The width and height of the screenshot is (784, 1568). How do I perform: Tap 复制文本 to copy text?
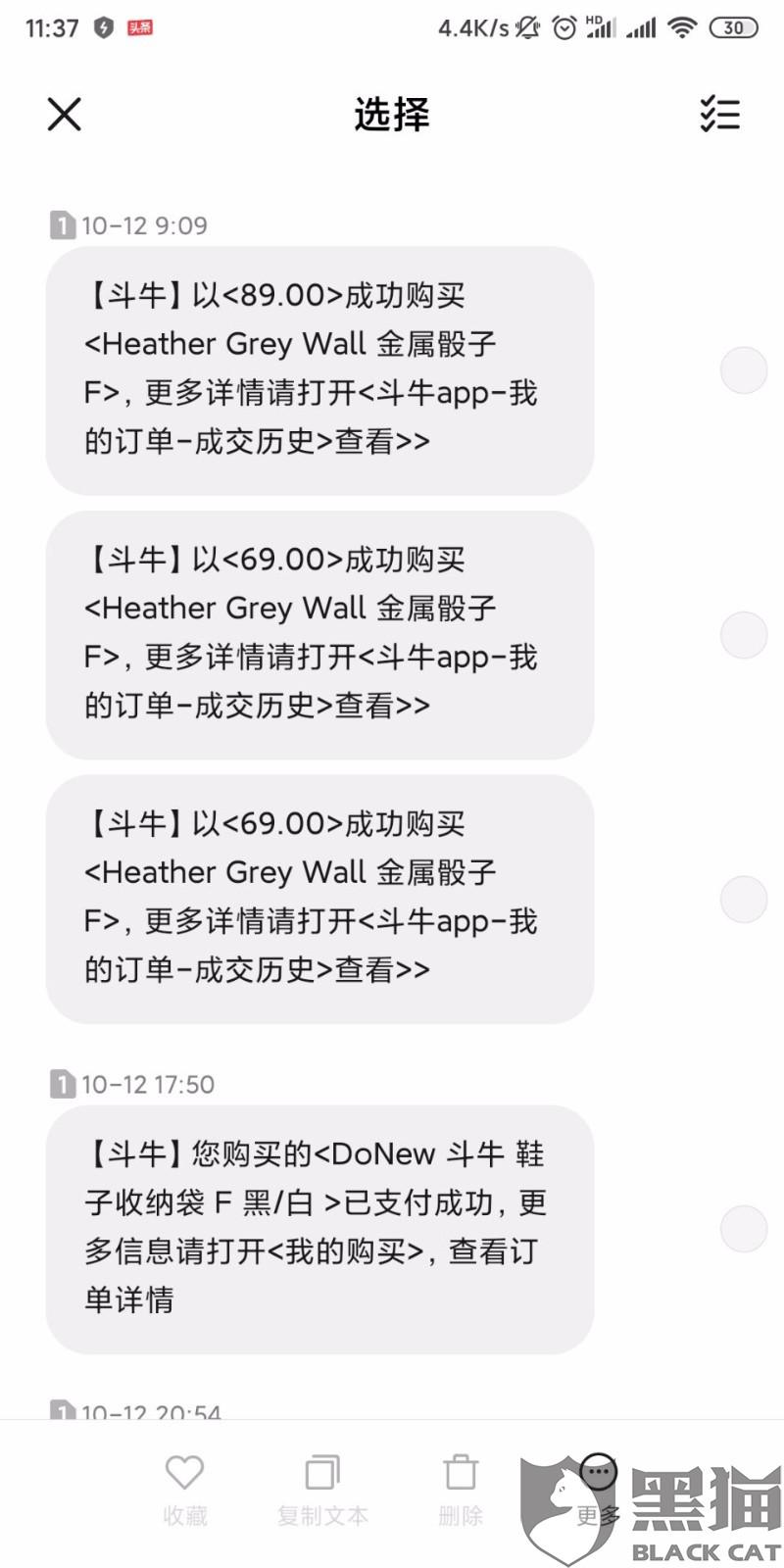coord(322,1491)
